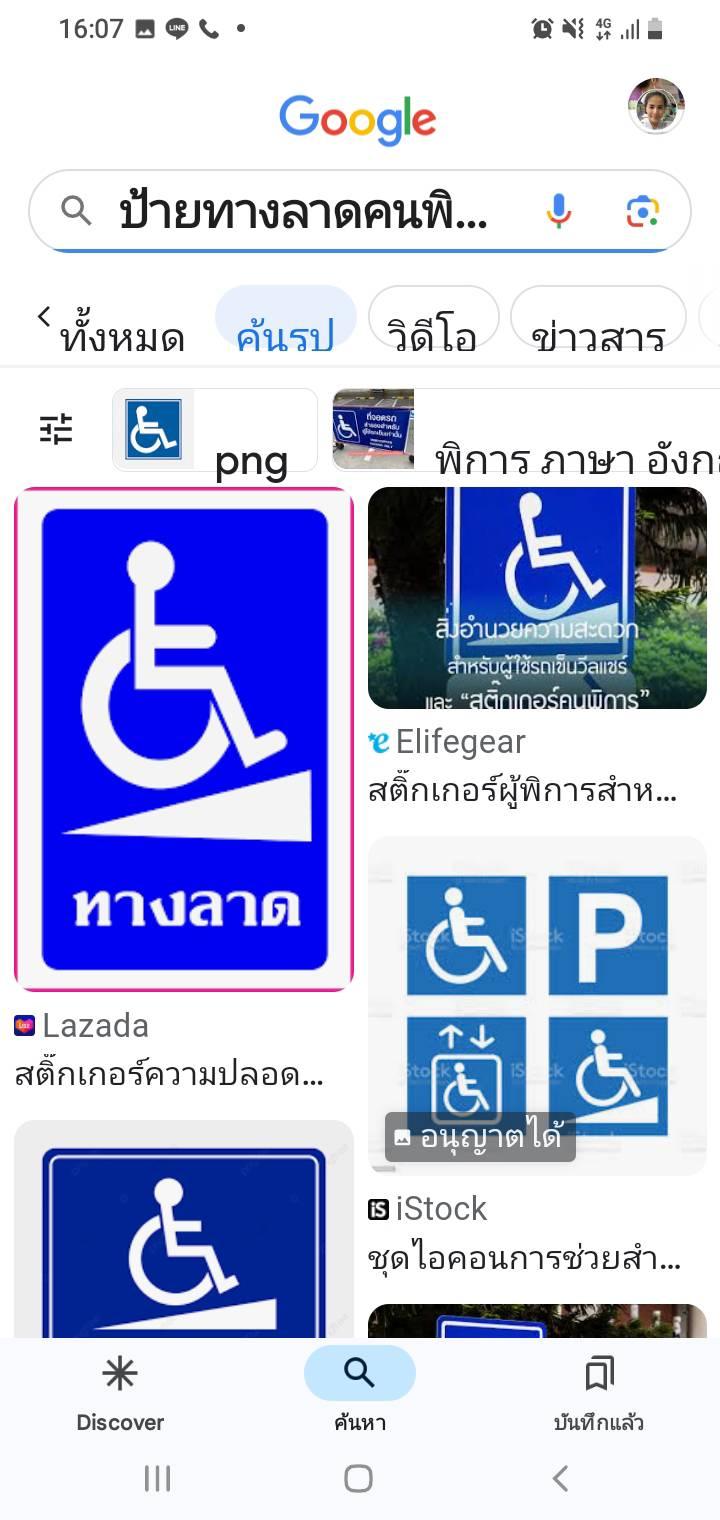The height and width of the screenshot is (1520, 720).
Task: Go back with the system back button
Action: 561,1478
